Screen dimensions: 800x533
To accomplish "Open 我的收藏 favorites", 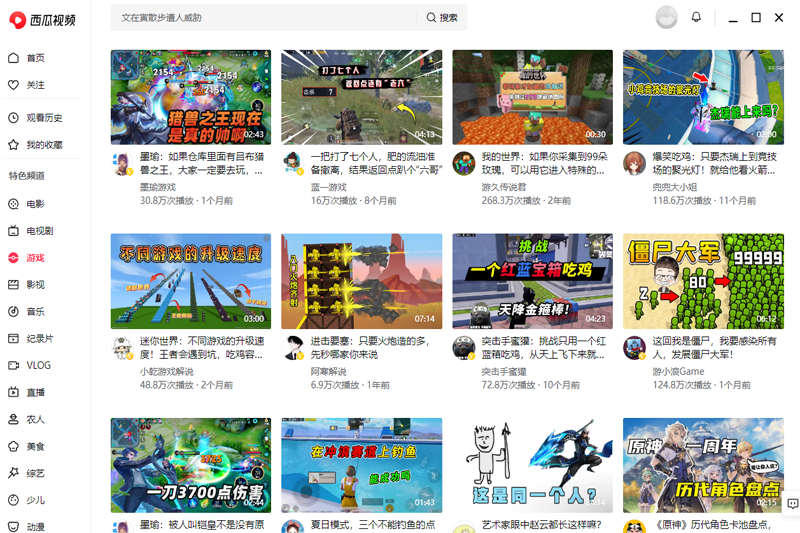I will (43, 145).
